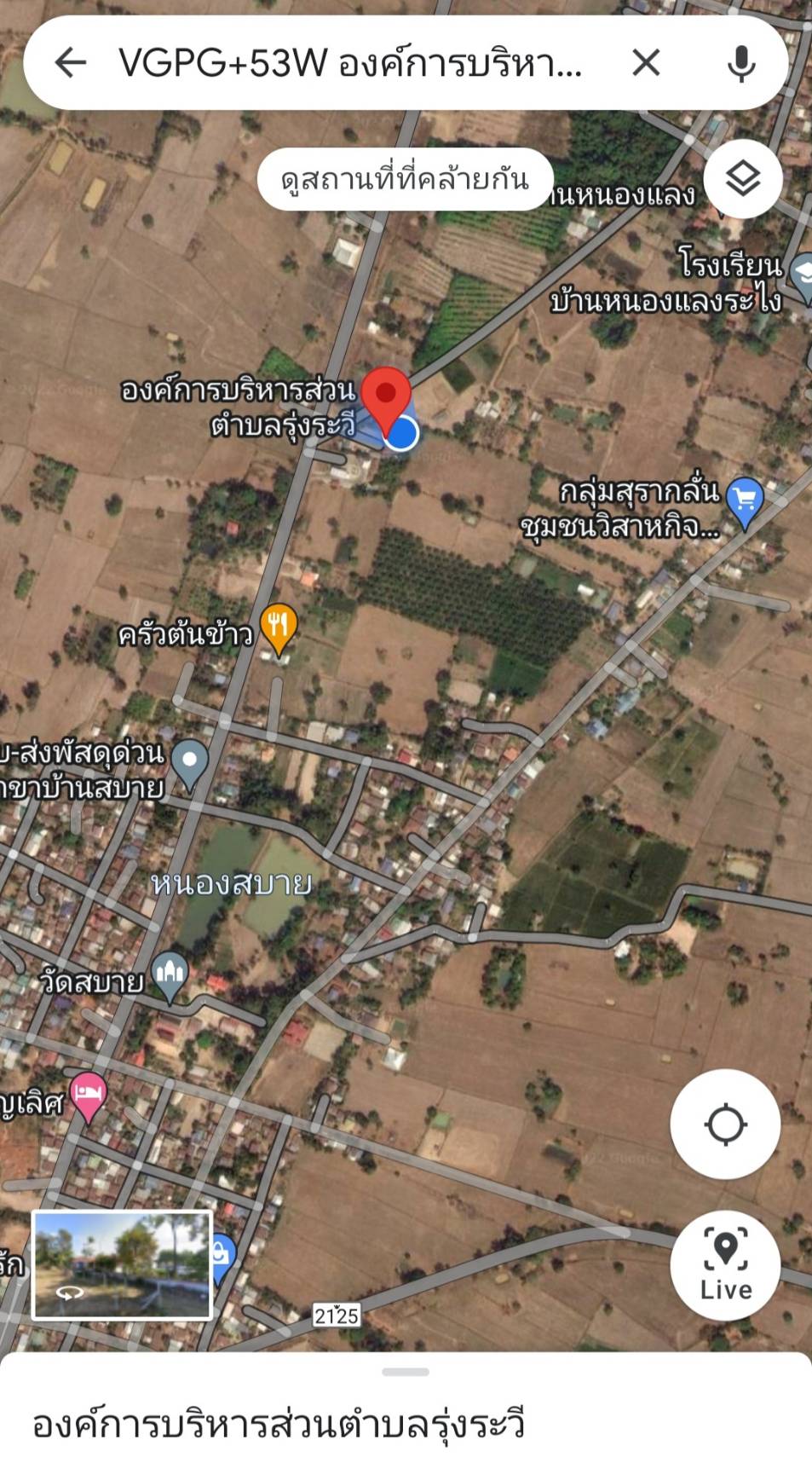Open the โรงเรียนบ้านหนองแลงระไง school marker
Viewport: 812px width, 1463px height.
click(803, 274)
